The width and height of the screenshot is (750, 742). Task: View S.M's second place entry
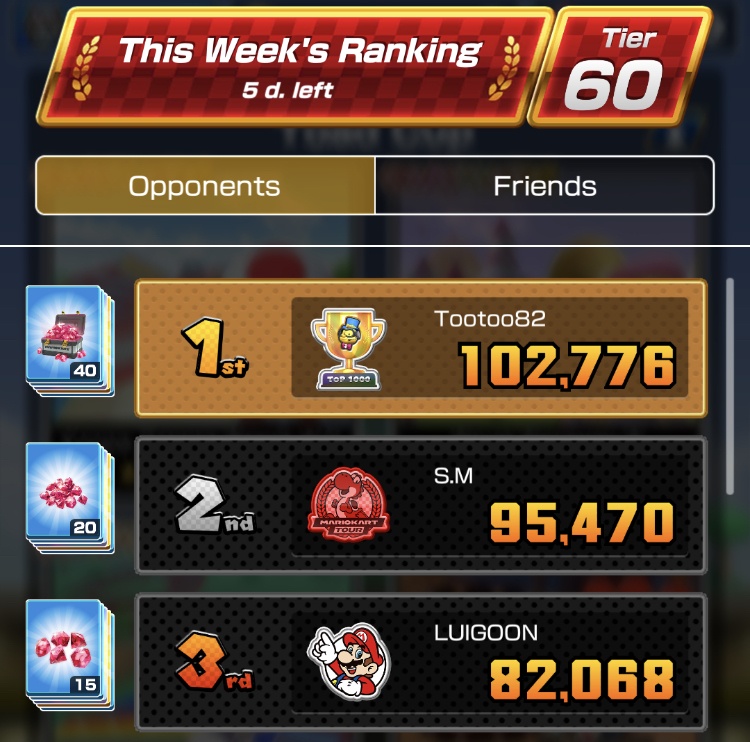(x=420, y=505)
